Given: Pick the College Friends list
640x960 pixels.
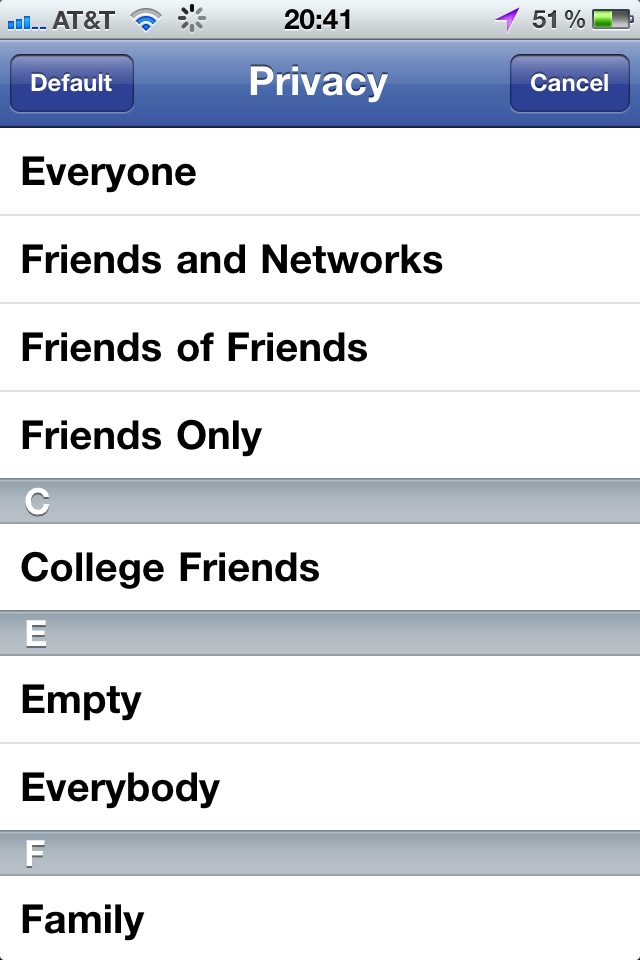Looking at the screenshot, I should point(320,568).
